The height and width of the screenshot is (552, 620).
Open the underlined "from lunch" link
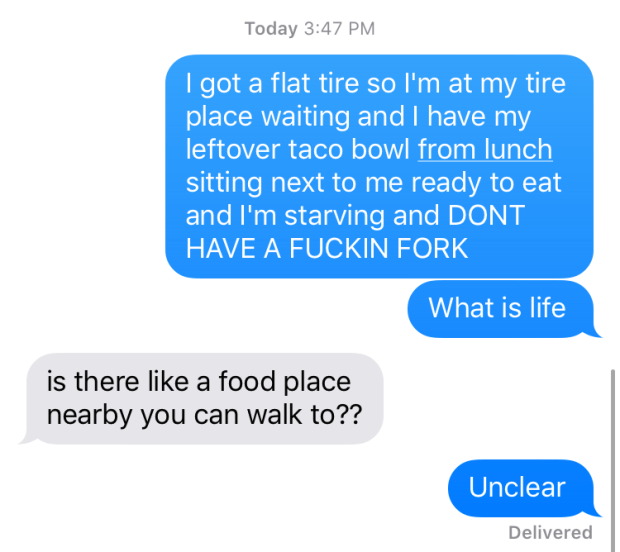pos(485,150)
